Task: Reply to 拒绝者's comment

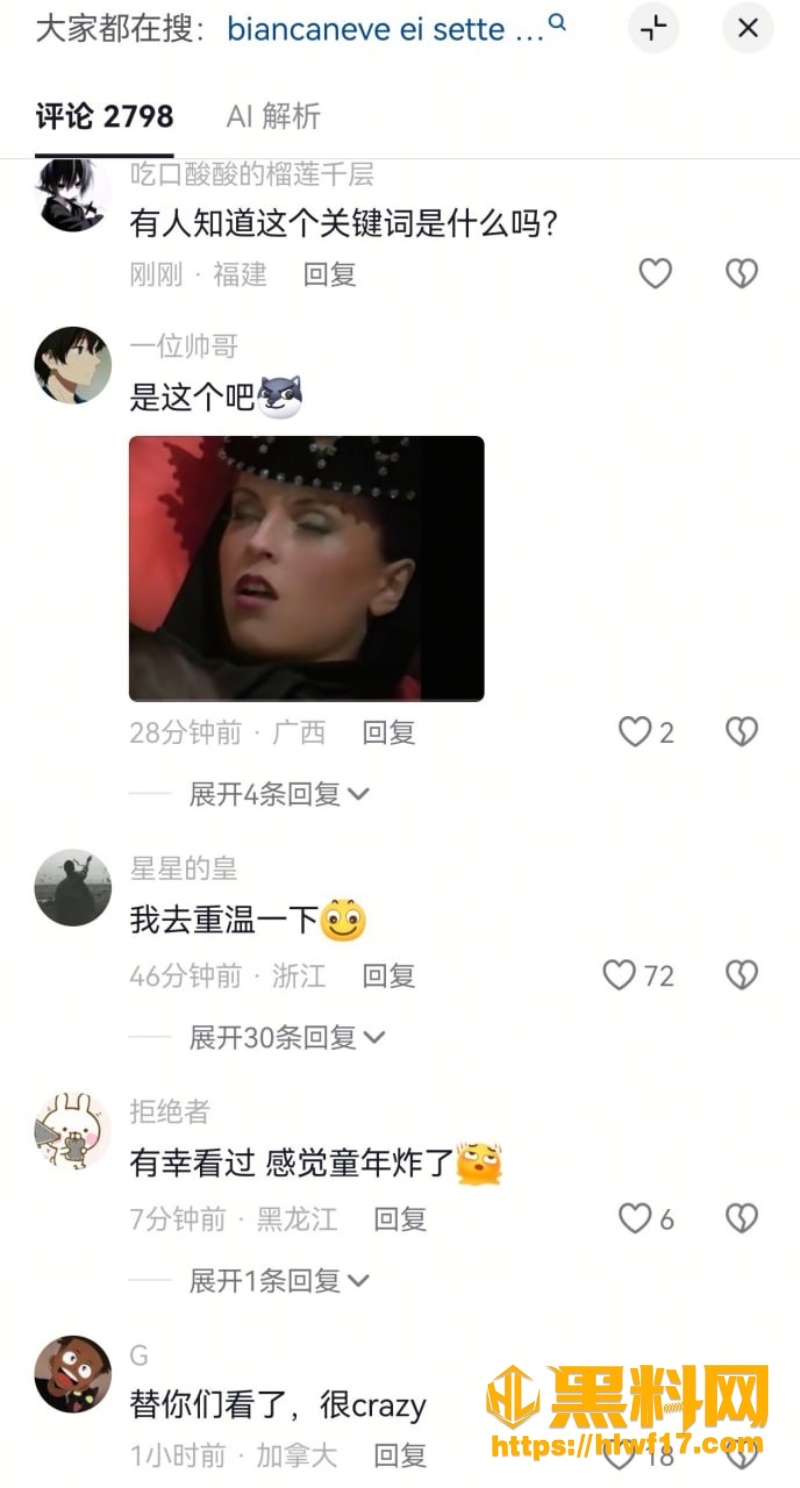Action: 400,1219
